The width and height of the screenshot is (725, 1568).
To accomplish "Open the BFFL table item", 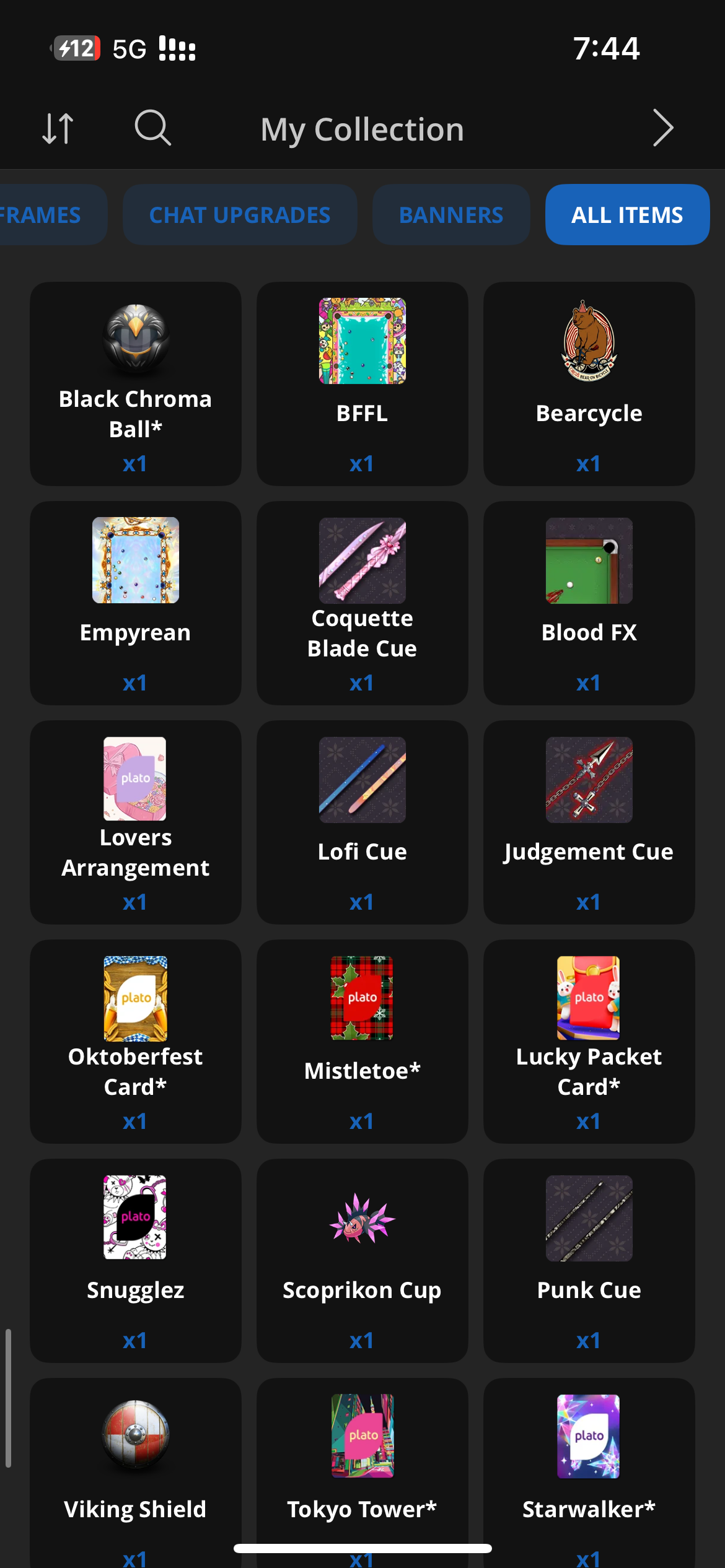I will tap(362, 384).
